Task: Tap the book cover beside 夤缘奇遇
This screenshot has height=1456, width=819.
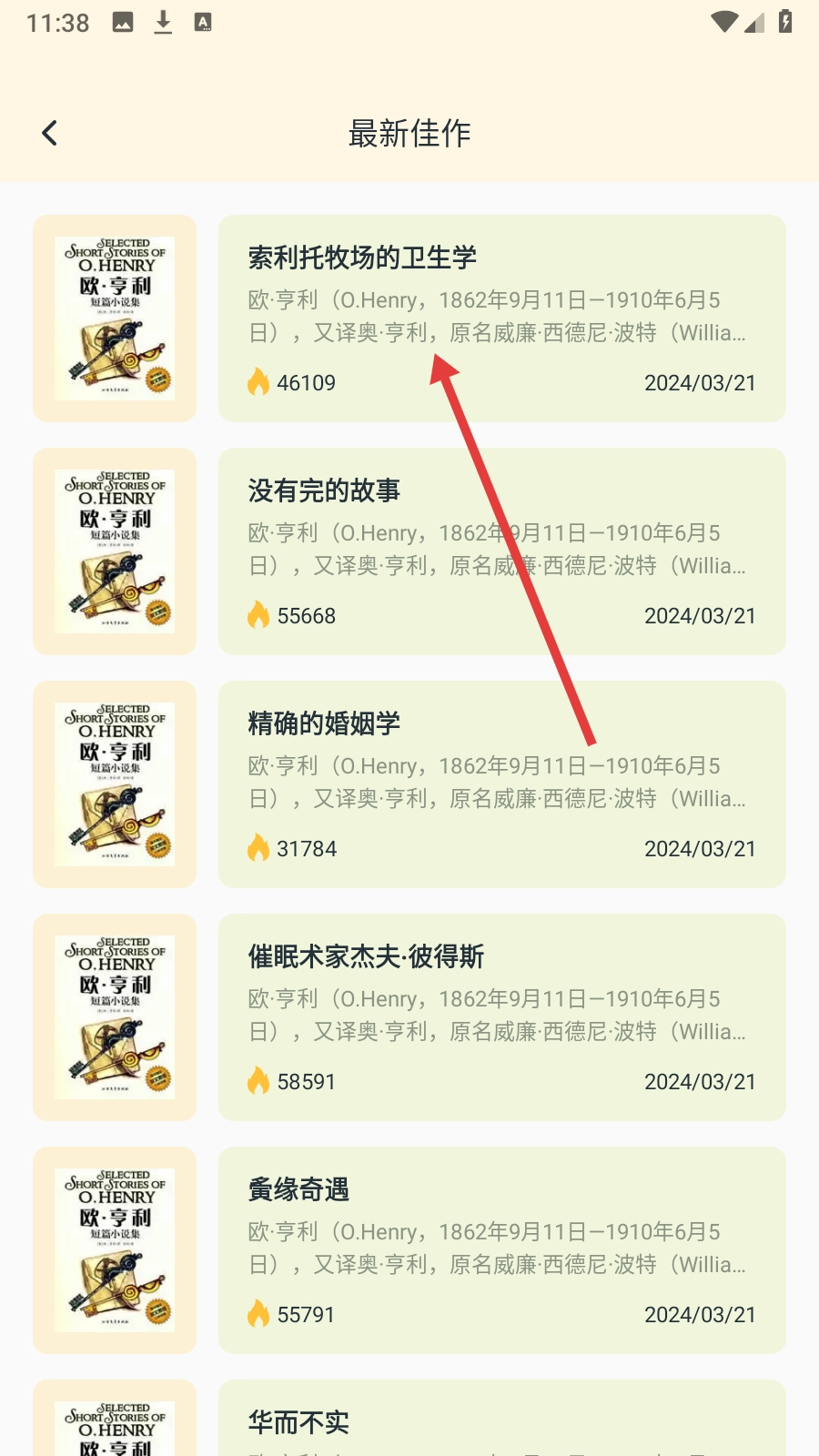Action: click(x=115, y=1249)
